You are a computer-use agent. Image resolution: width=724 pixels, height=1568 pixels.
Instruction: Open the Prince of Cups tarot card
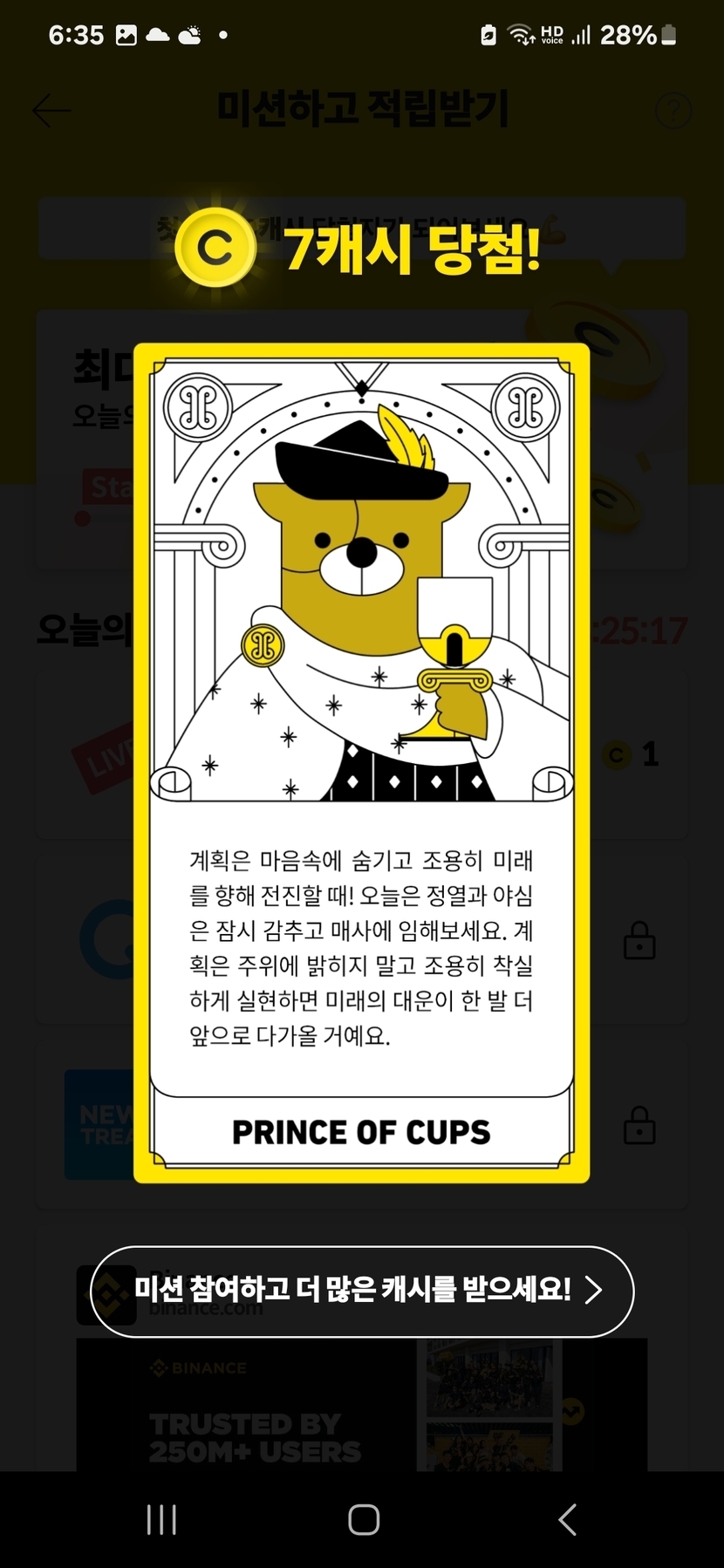(361, 763)
